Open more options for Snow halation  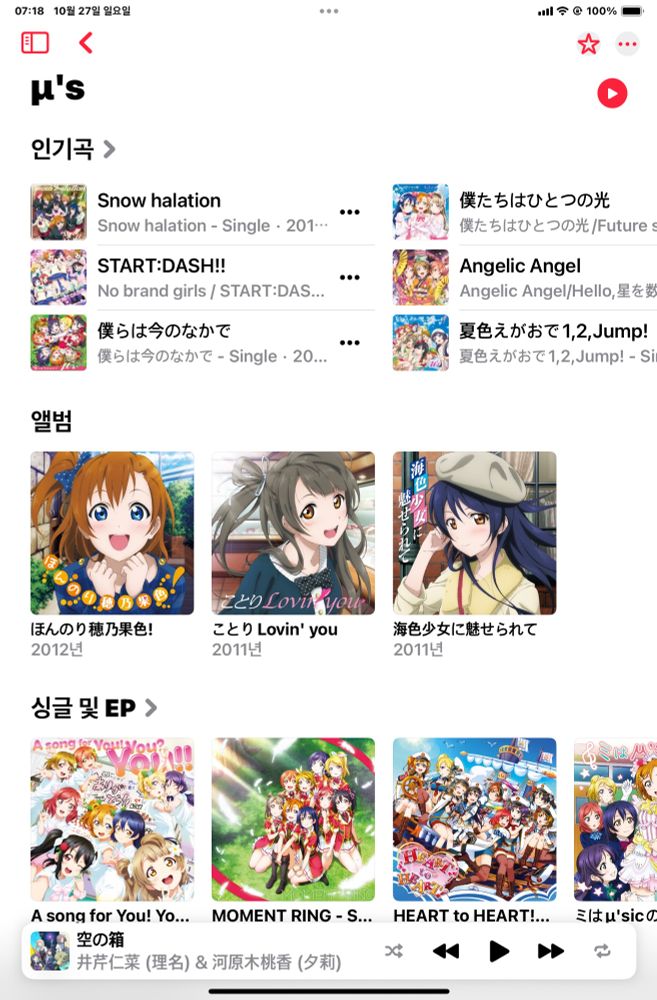pos(349,212)
